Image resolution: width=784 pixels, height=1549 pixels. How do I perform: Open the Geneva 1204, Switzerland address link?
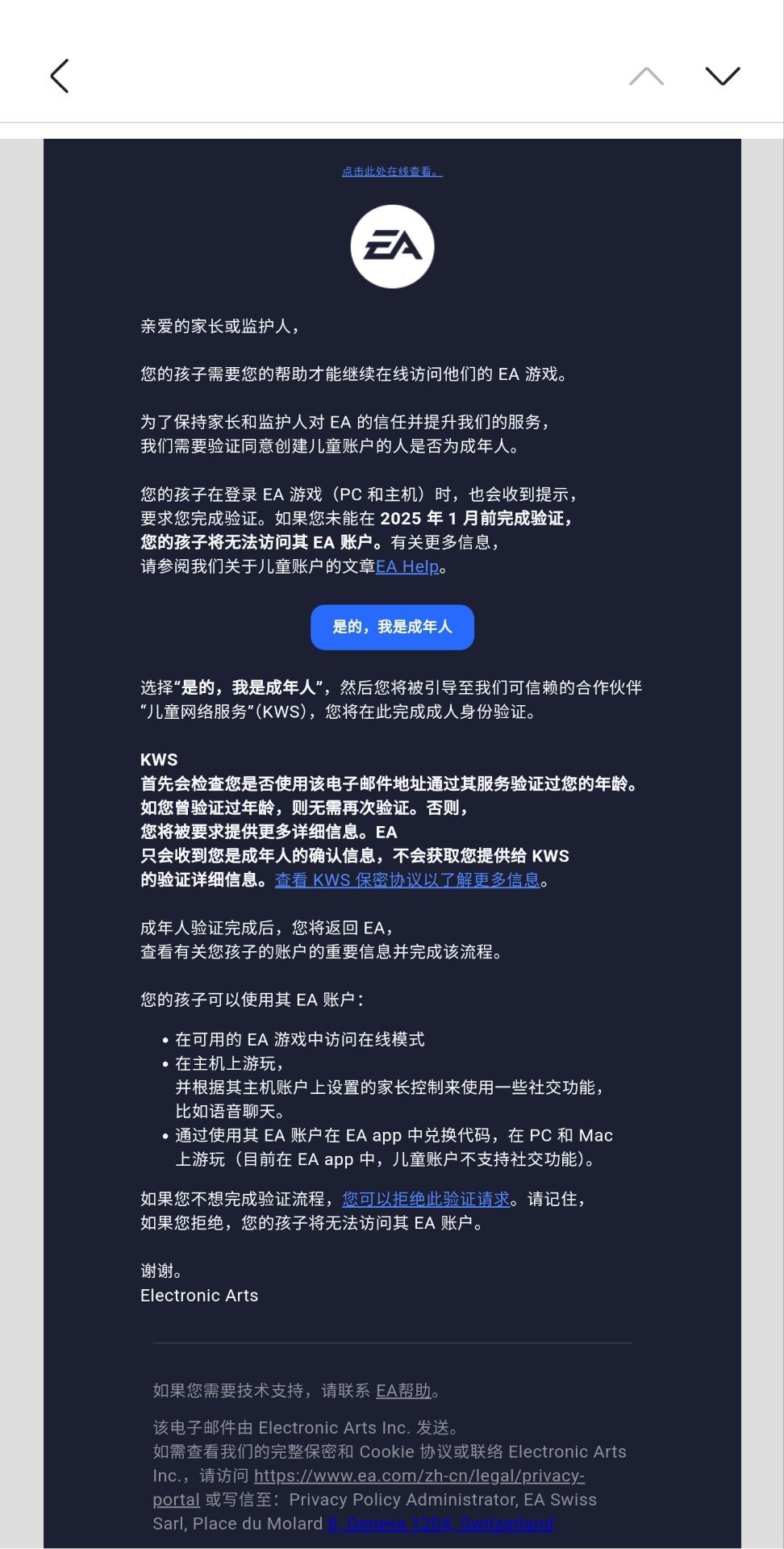(x=440, y=1523)
